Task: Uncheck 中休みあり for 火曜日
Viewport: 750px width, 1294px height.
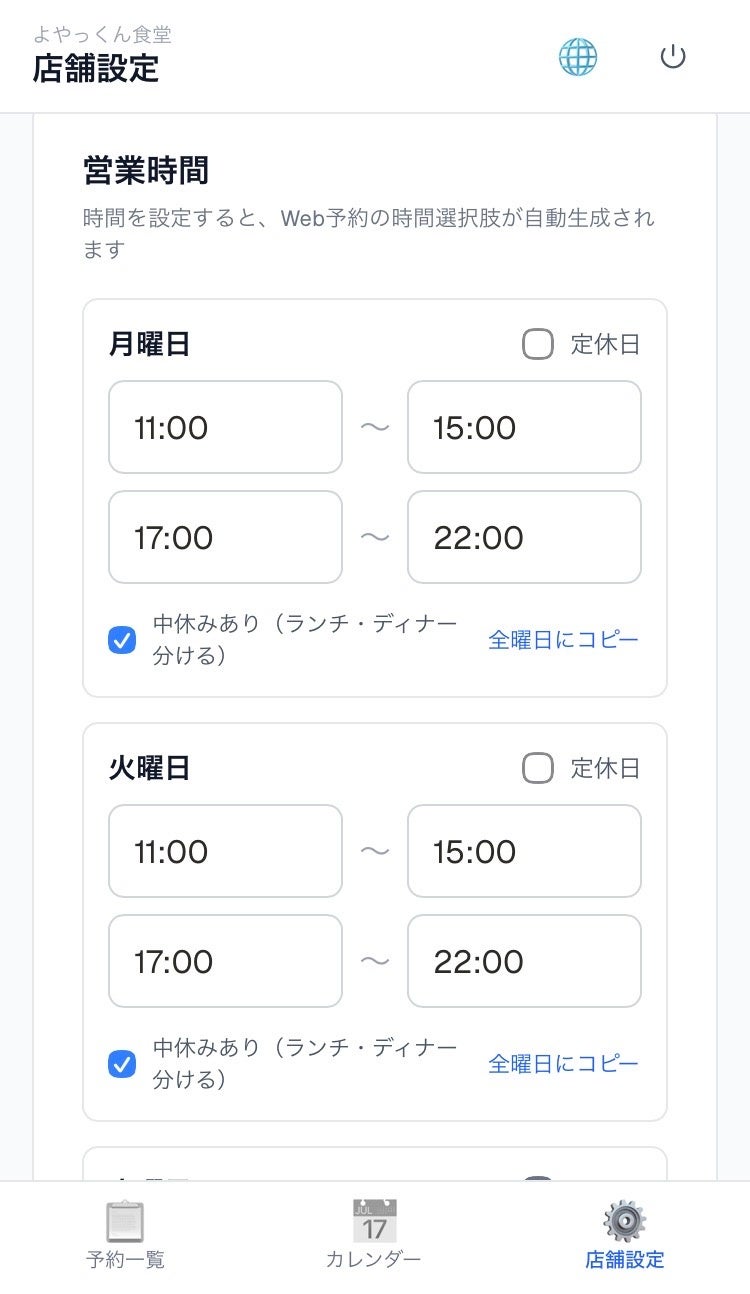Action: pos(122,1064)
